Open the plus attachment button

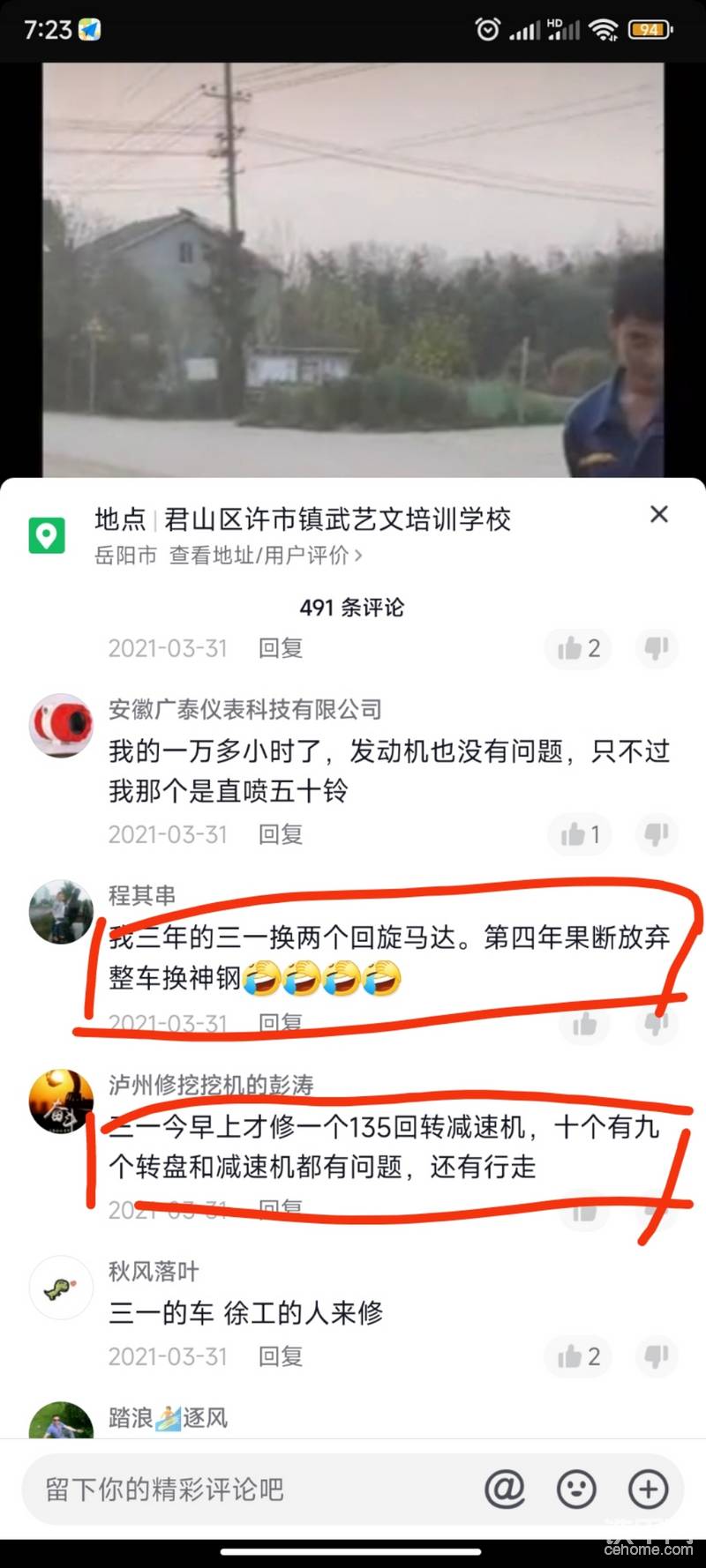[x=648, y=1490]
